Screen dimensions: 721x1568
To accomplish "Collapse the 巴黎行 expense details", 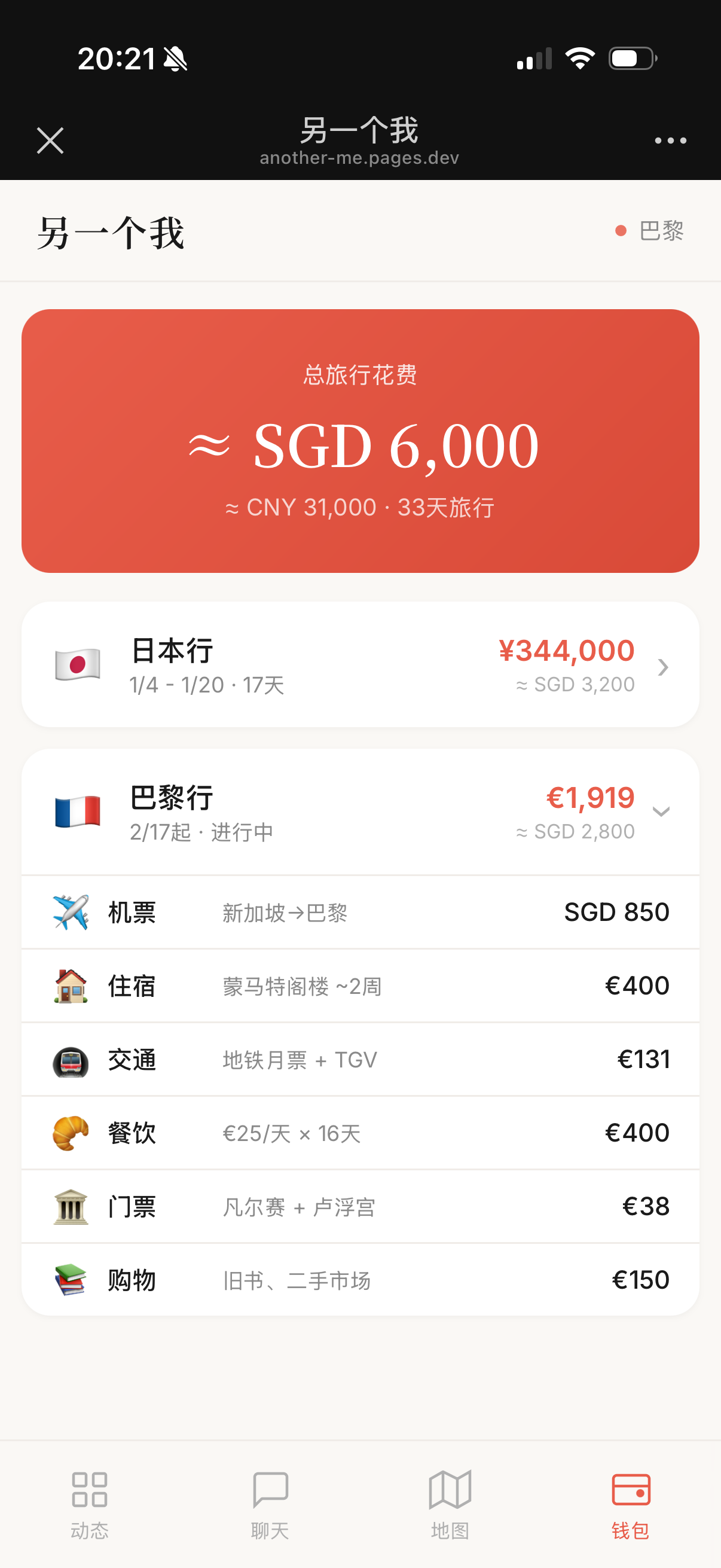I will click(x=360, y=812).
